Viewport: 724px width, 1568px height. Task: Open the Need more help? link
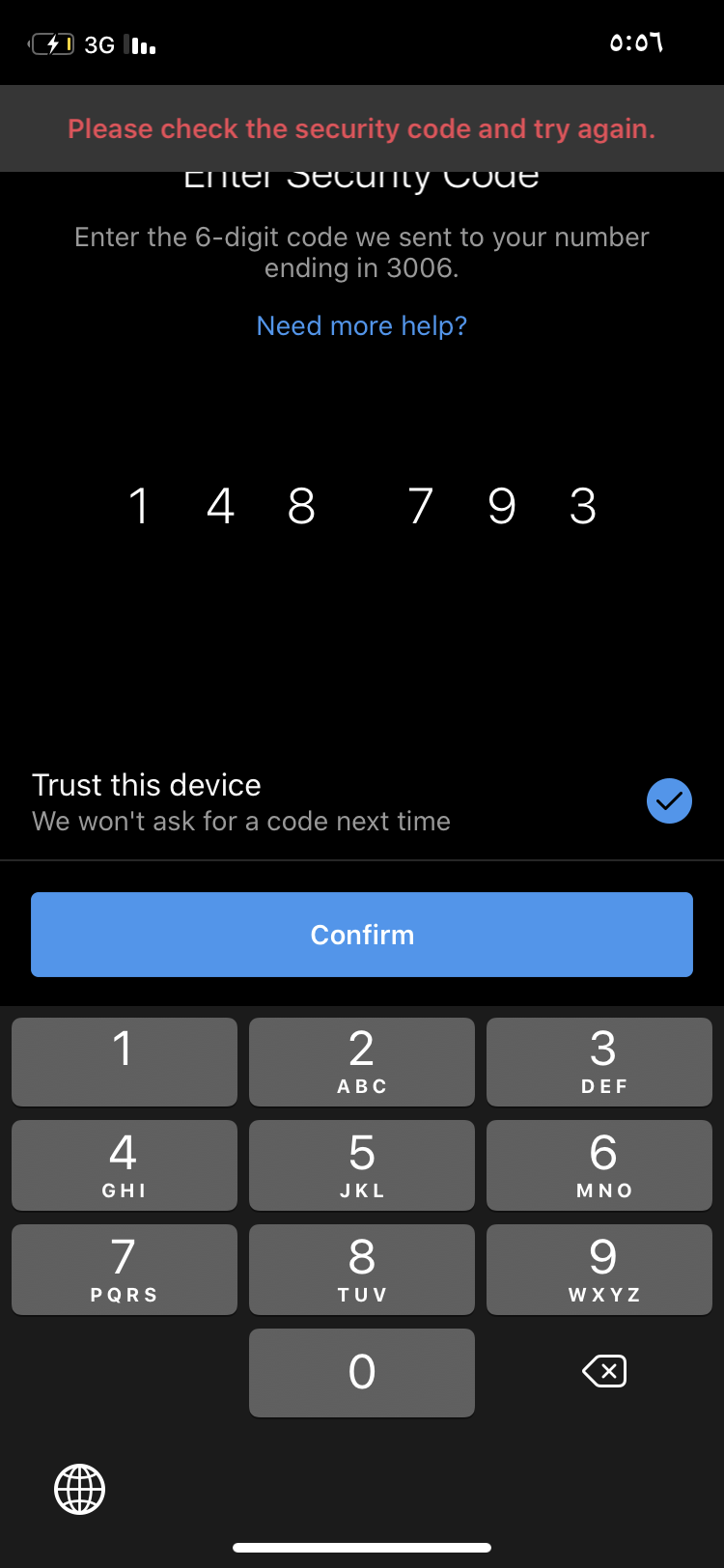362,326
